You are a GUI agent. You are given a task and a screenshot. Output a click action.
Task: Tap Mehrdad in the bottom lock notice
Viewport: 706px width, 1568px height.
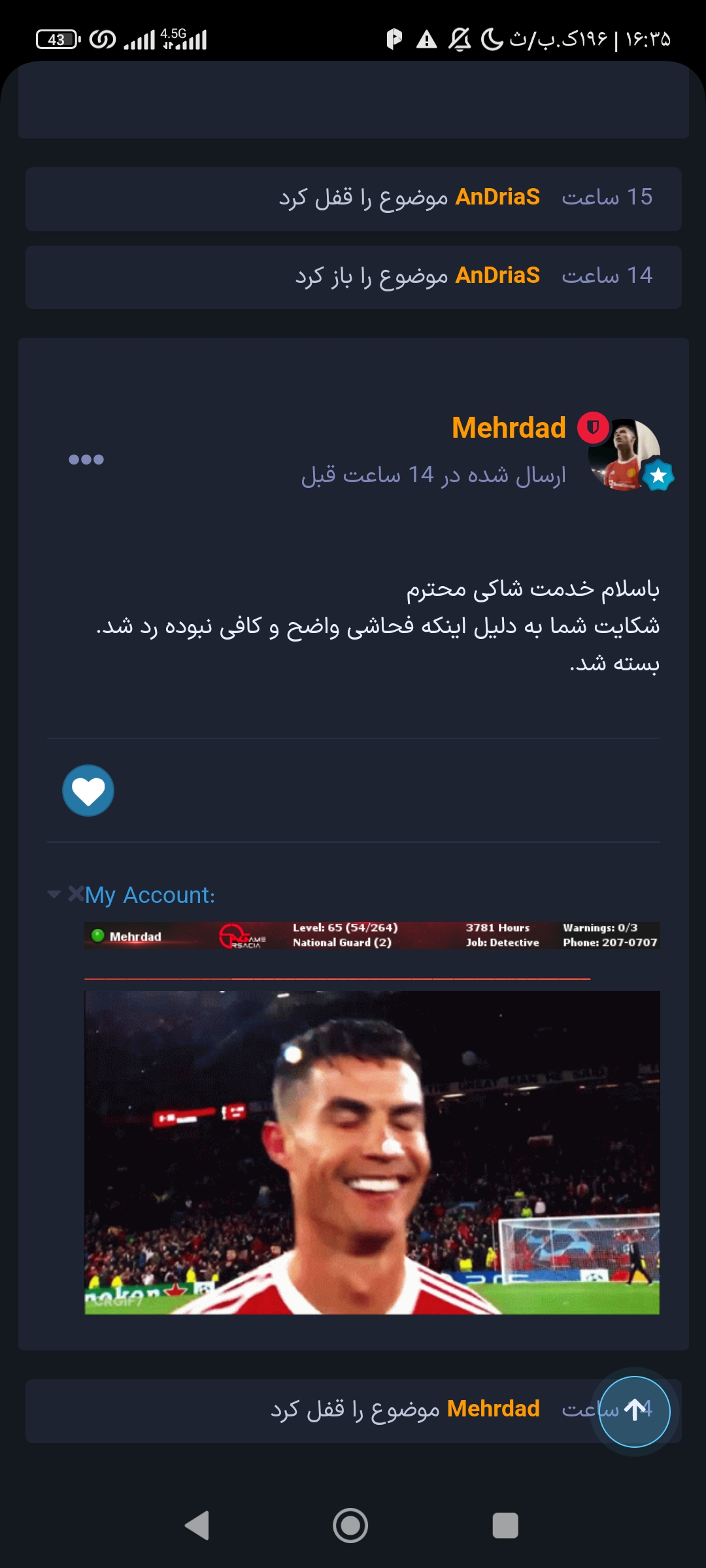(x=494, y=1409)
